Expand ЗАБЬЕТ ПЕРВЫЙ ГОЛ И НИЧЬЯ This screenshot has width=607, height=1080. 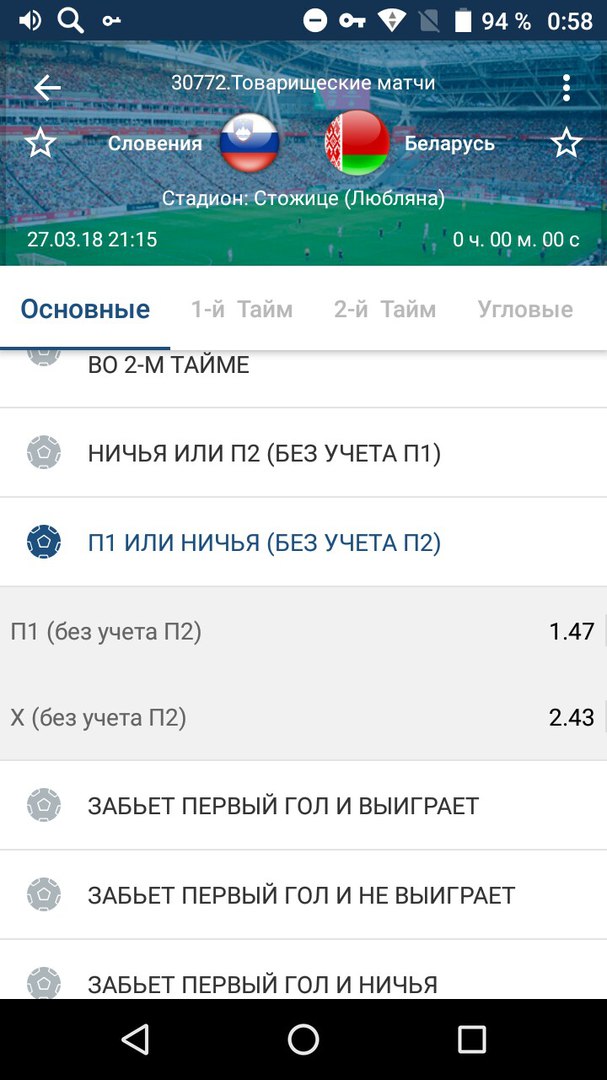coord(262,983)
